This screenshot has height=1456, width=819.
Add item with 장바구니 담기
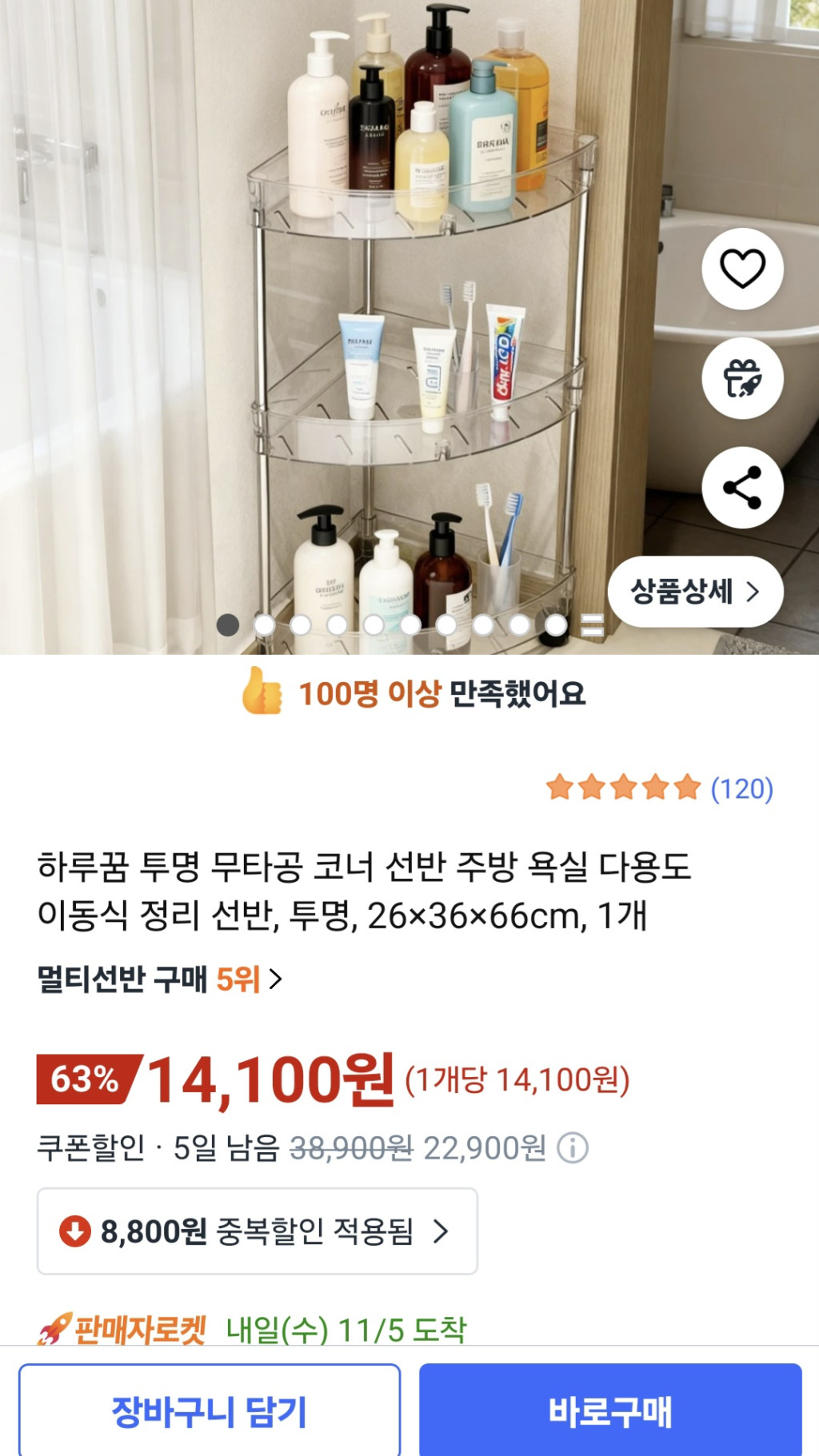coord(210,1411)
